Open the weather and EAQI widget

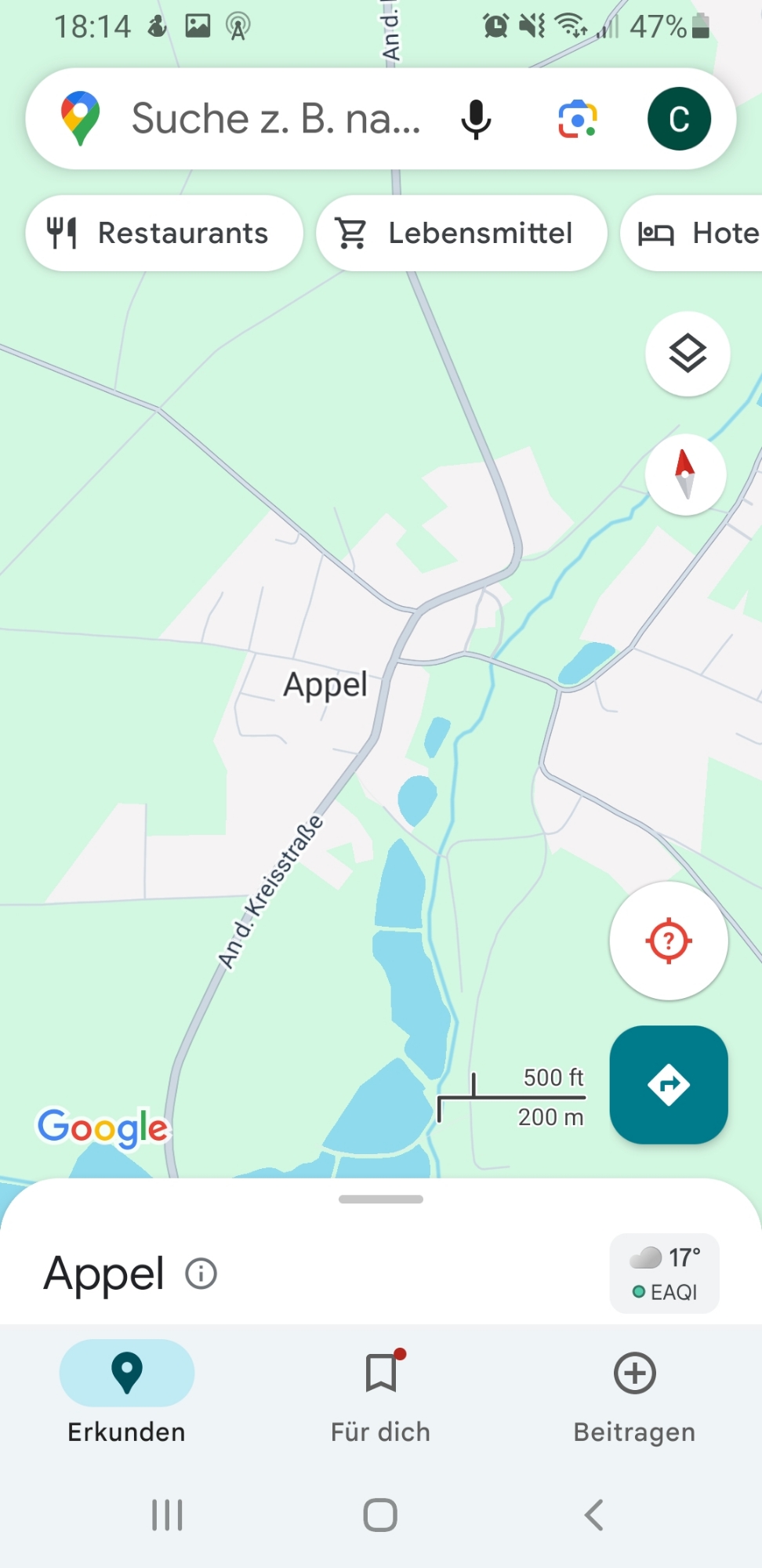coord(664,1273)
